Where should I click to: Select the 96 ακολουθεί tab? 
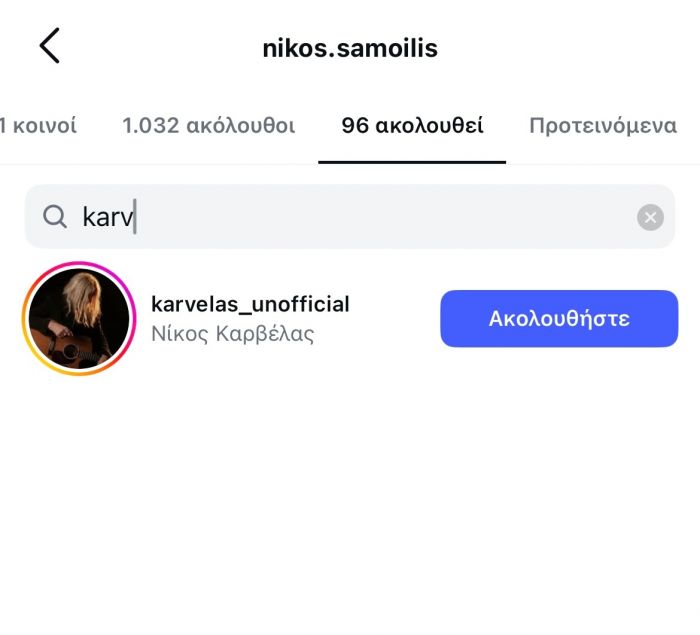click(x=412, y=127)
